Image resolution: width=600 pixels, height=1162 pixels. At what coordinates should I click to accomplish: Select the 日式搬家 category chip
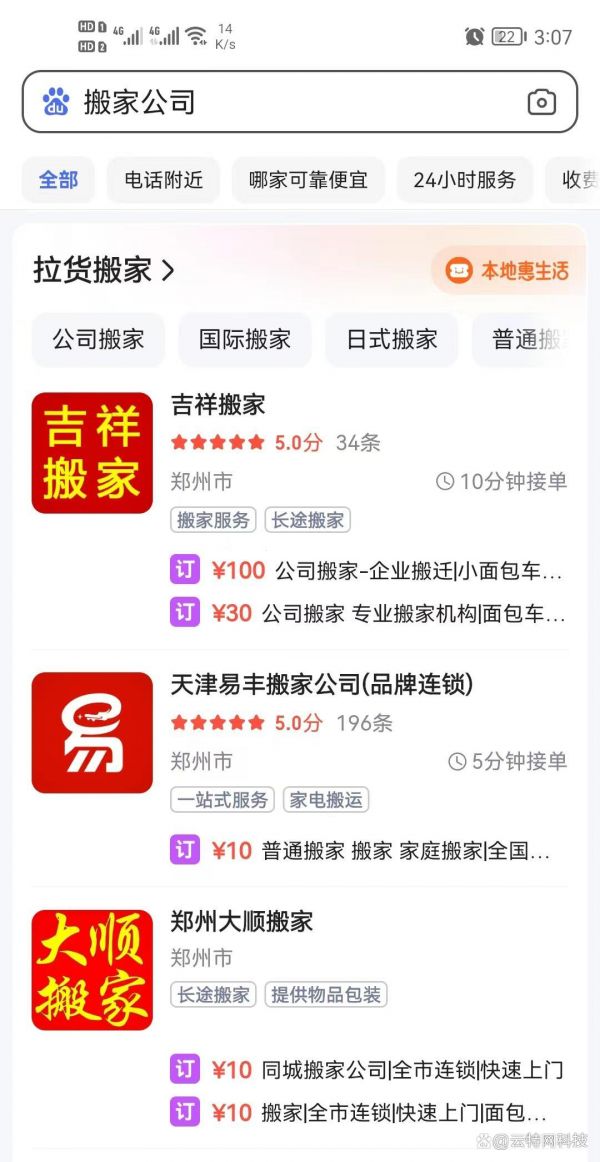(x=392, y=339)
